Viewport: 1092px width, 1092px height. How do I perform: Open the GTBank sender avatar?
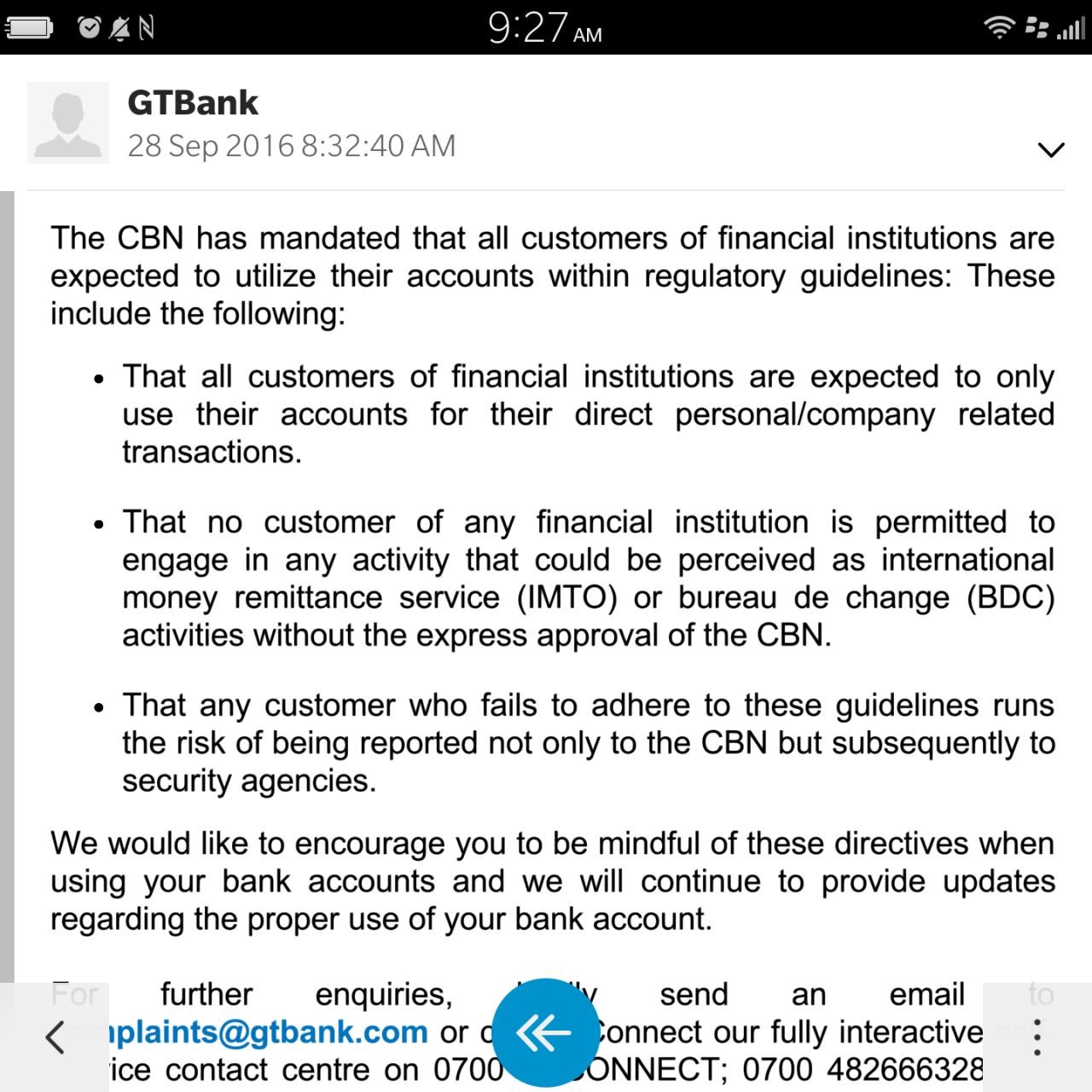pyautogui.click(x=68, y=123)
